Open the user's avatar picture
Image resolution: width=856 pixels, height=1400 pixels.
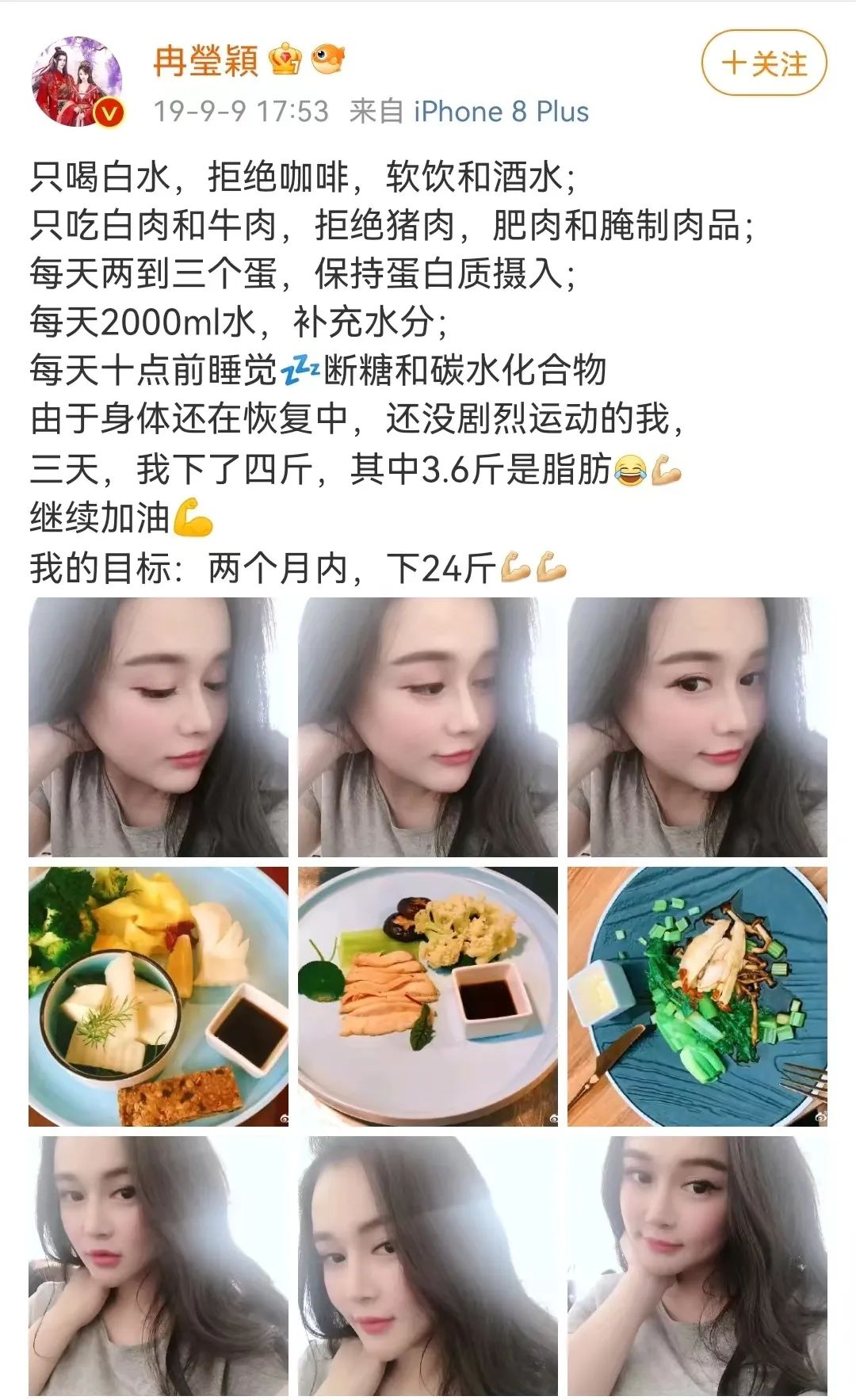[79, 75]
